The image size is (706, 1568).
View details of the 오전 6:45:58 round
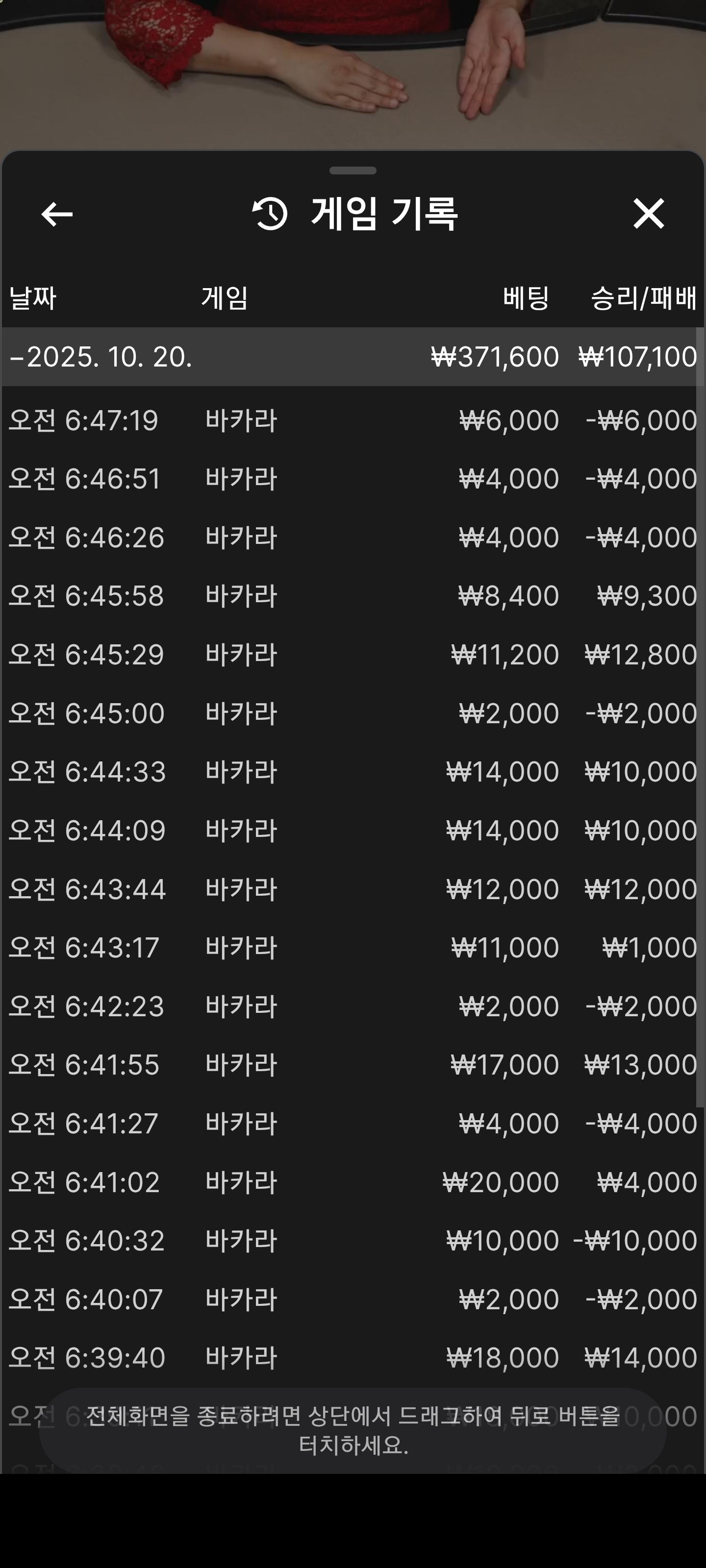[353, 596]
